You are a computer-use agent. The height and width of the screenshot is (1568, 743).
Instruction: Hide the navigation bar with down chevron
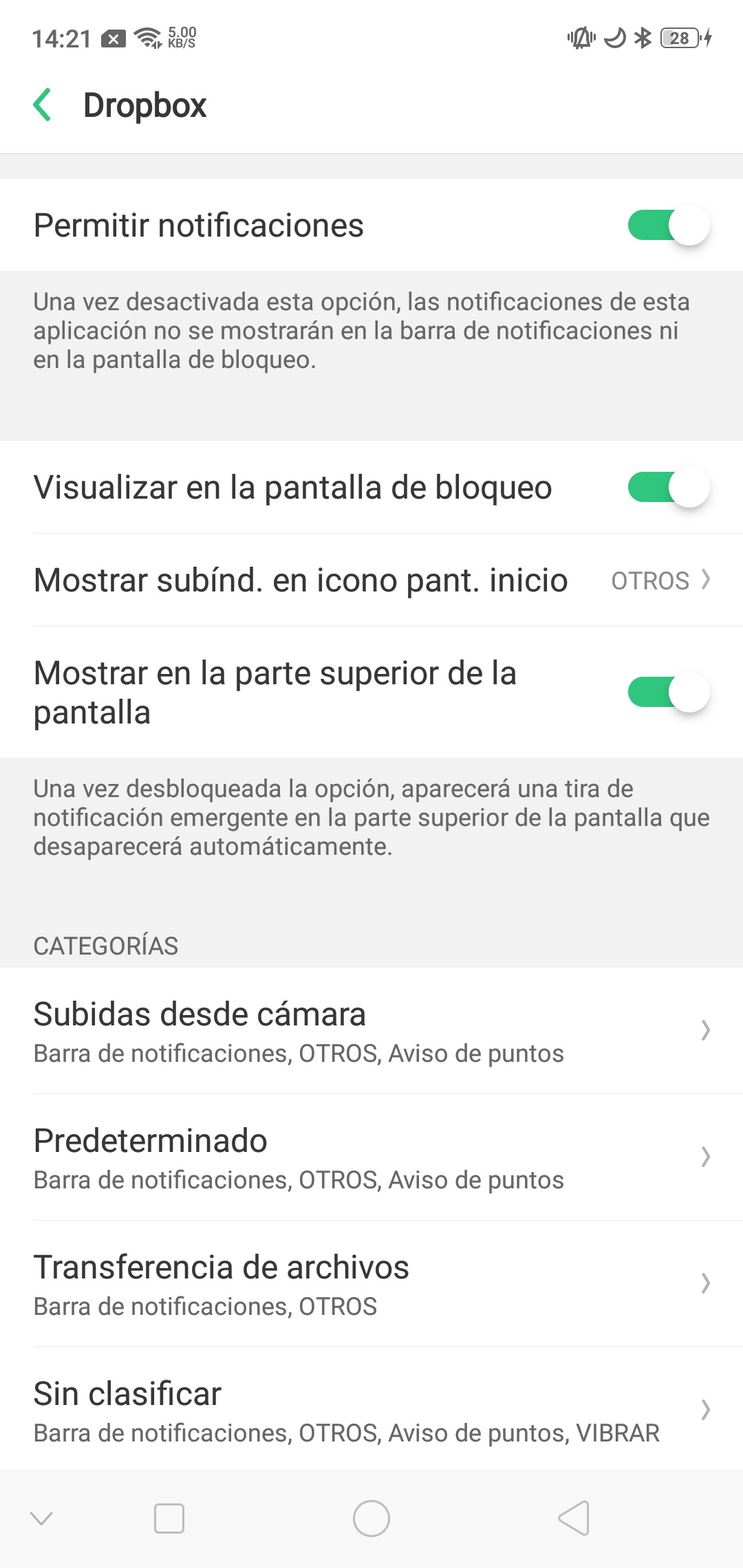click(42, 1518)
